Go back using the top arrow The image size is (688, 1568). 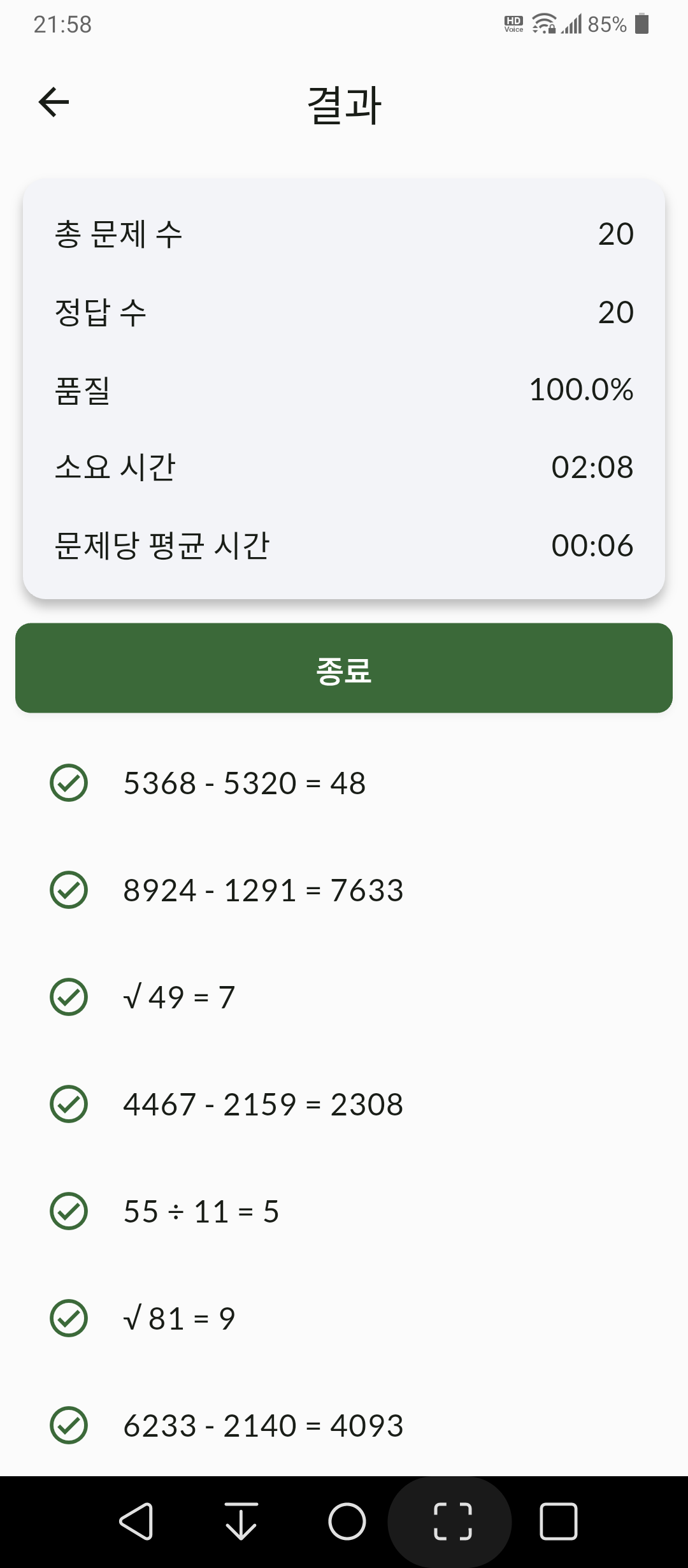tap(54, 103)
